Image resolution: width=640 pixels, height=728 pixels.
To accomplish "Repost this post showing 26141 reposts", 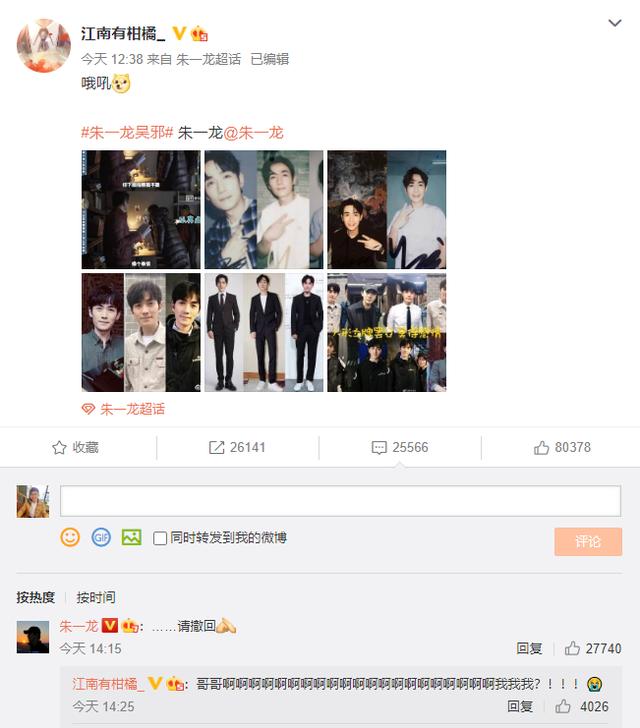I will click(237, 448).
